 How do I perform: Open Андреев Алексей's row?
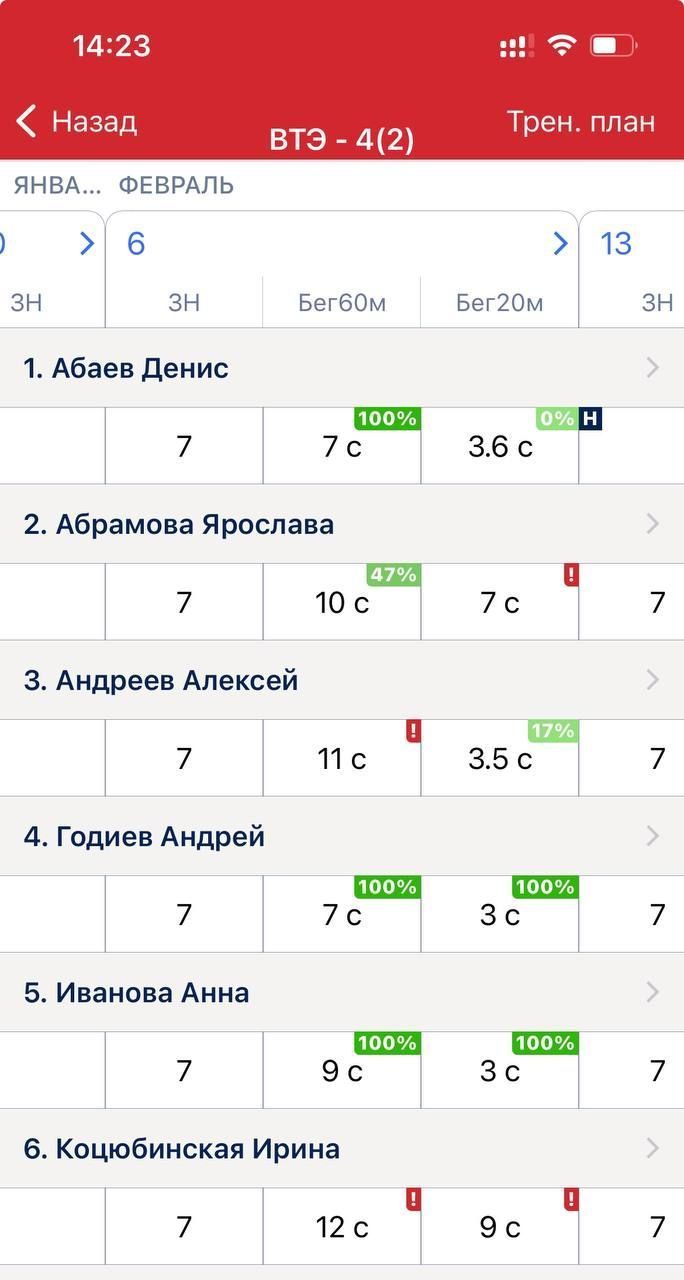pos(342,680)
